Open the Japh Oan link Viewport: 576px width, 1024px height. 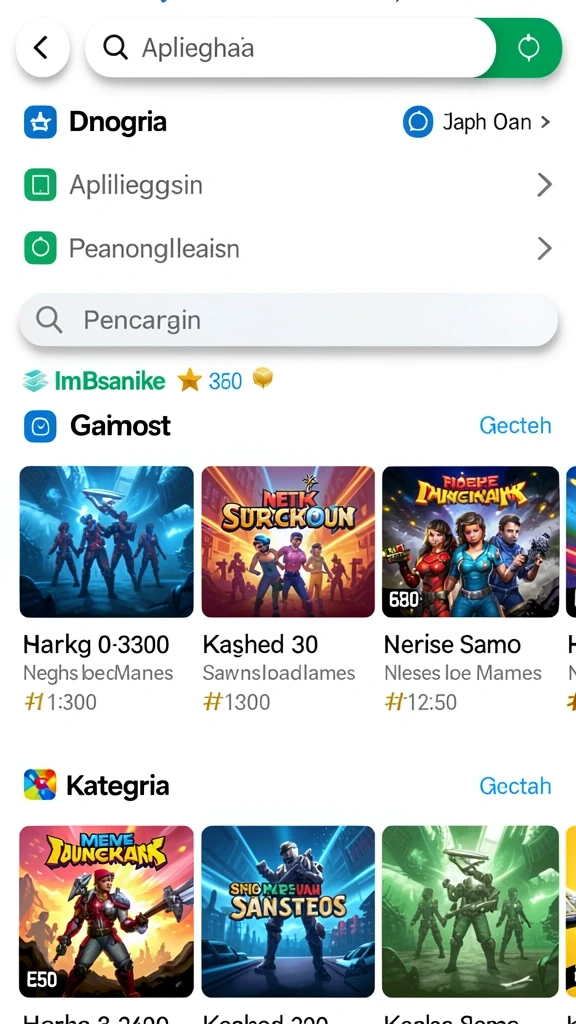coord(477,122)
